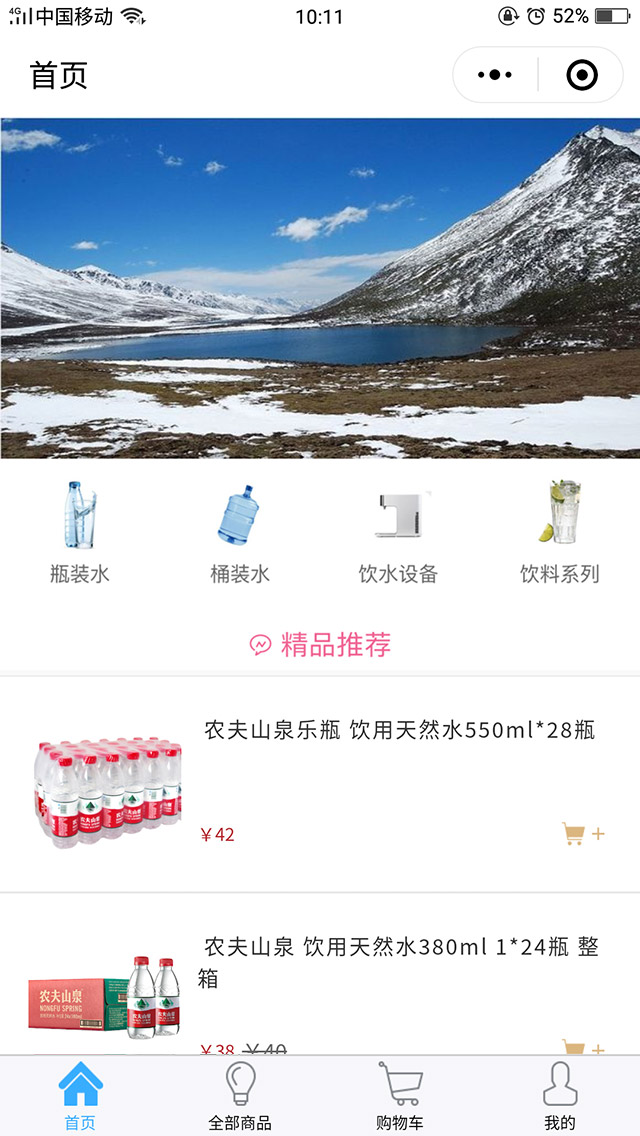Image resolution: width=640 pixels, height=1136 pixels.
Task: Open the mini program more options menu
Action: (495, 75)
